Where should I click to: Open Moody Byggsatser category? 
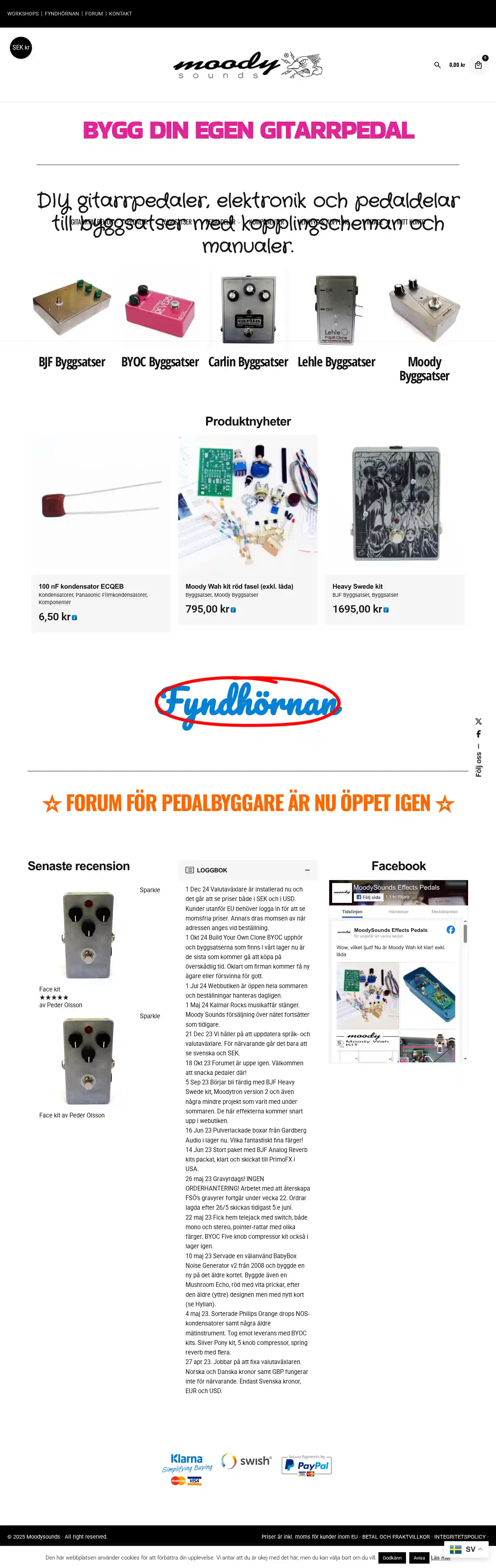[x=424, y=368]
